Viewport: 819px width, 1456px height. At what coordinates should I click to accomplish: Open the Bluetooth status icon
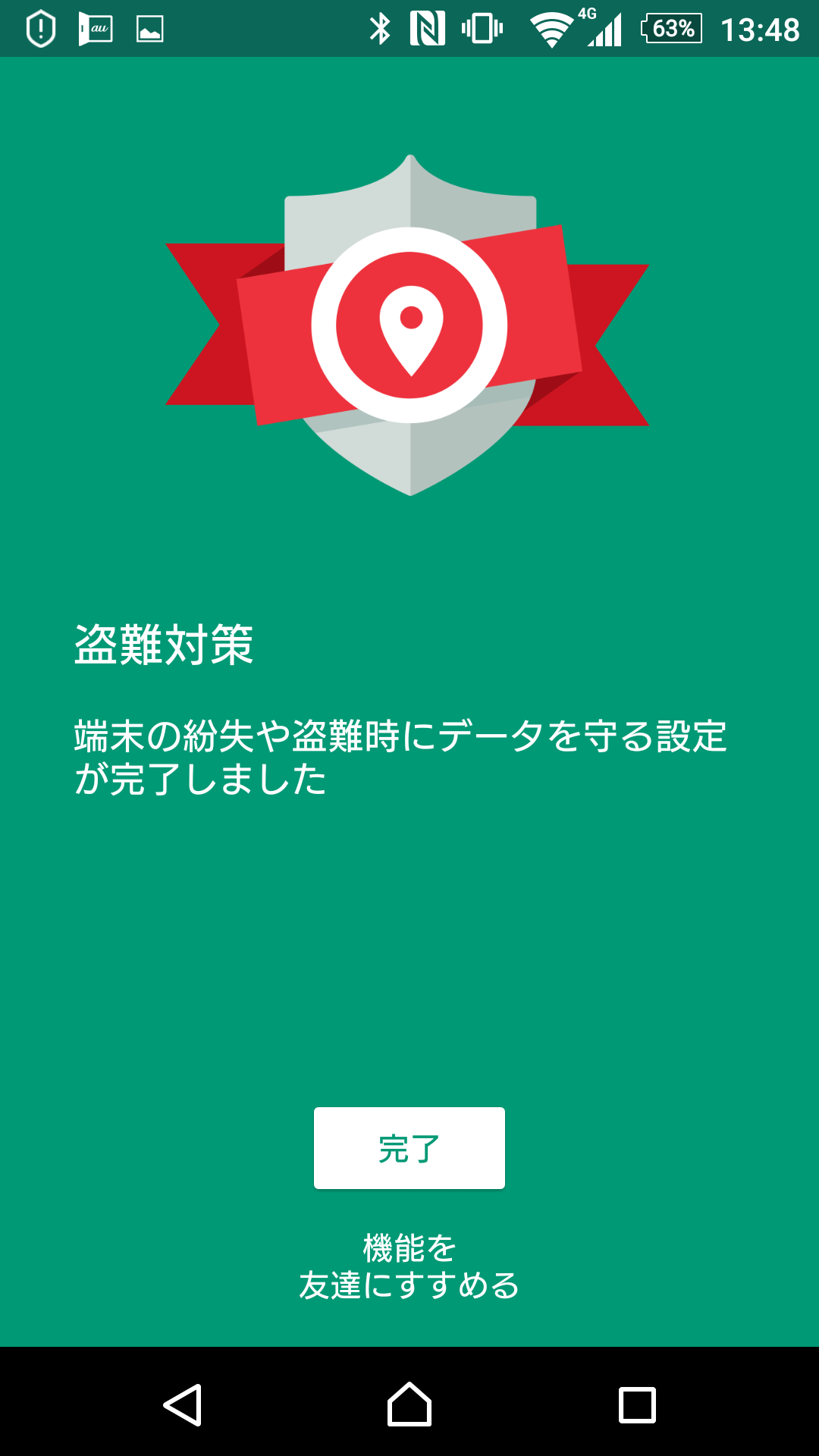[x=379, y=27]
